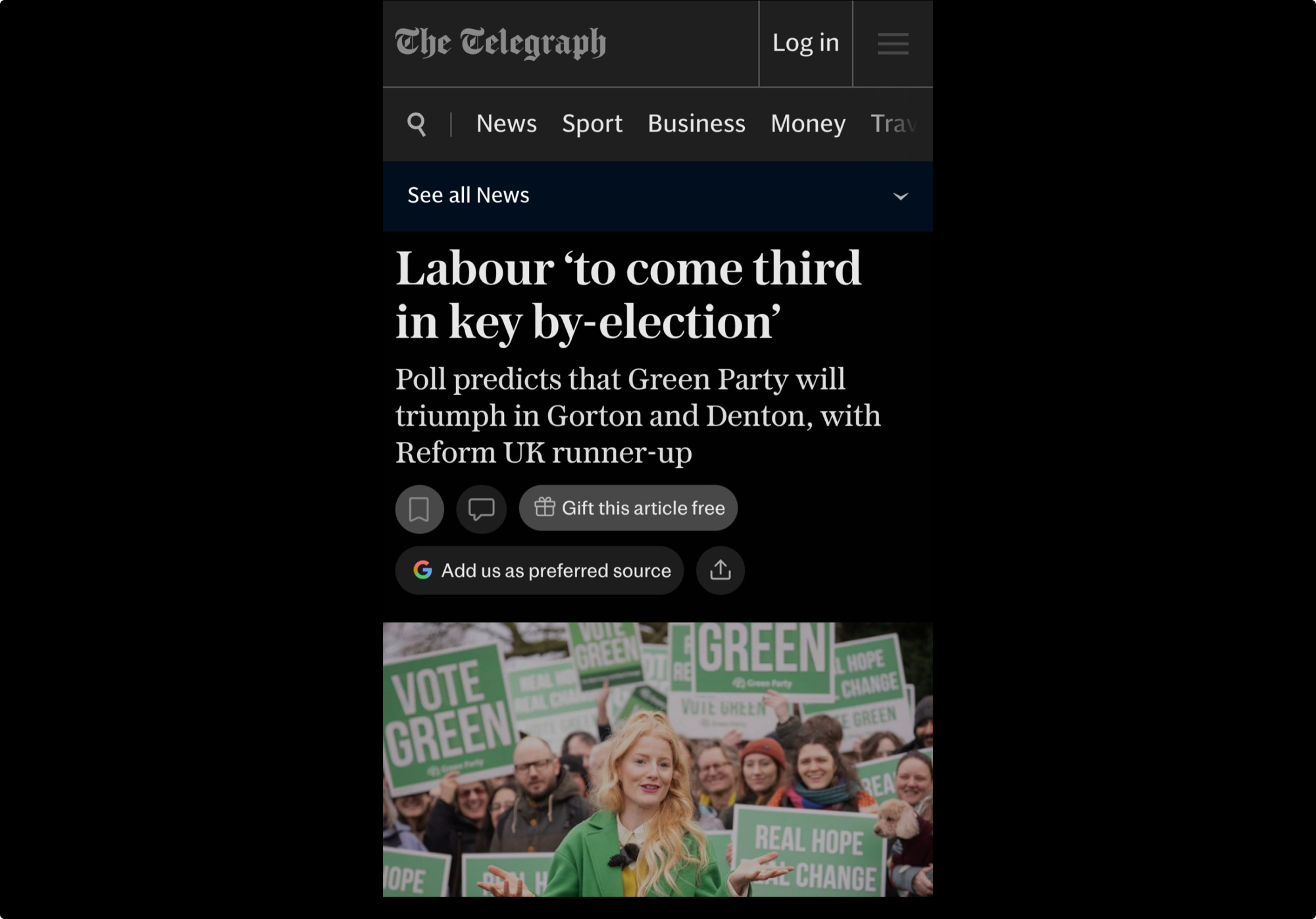This screenshot has width=1316, height=919.
Task: Open the hamburger menu
Action: pyautogui.click(x=892, y=43)
